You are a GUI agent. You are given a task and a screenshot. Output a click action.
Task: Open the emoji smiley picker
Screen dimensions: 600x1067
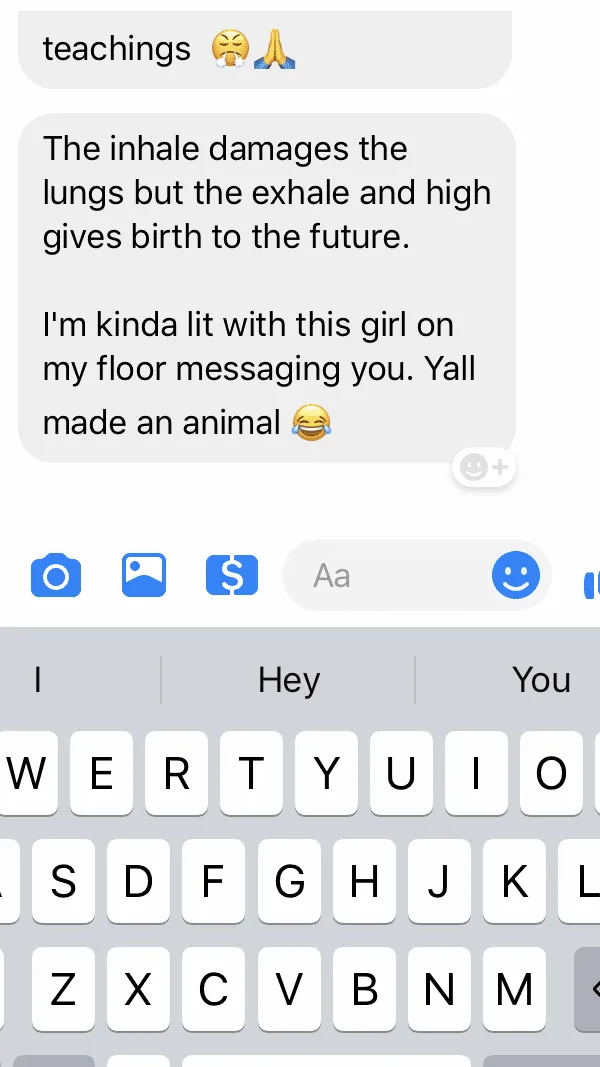(516, 575)
